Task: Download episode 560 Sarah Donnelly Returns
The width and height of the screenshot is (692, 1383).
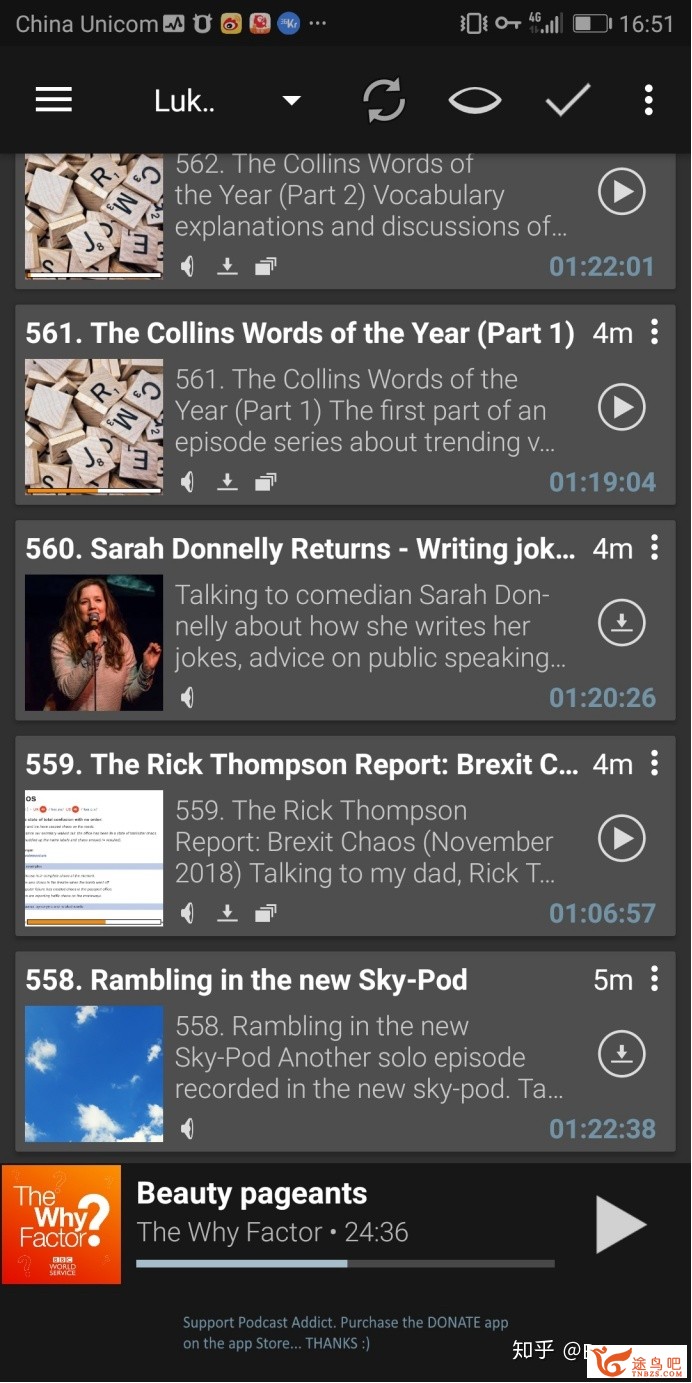Action: [x=622, y=623]
